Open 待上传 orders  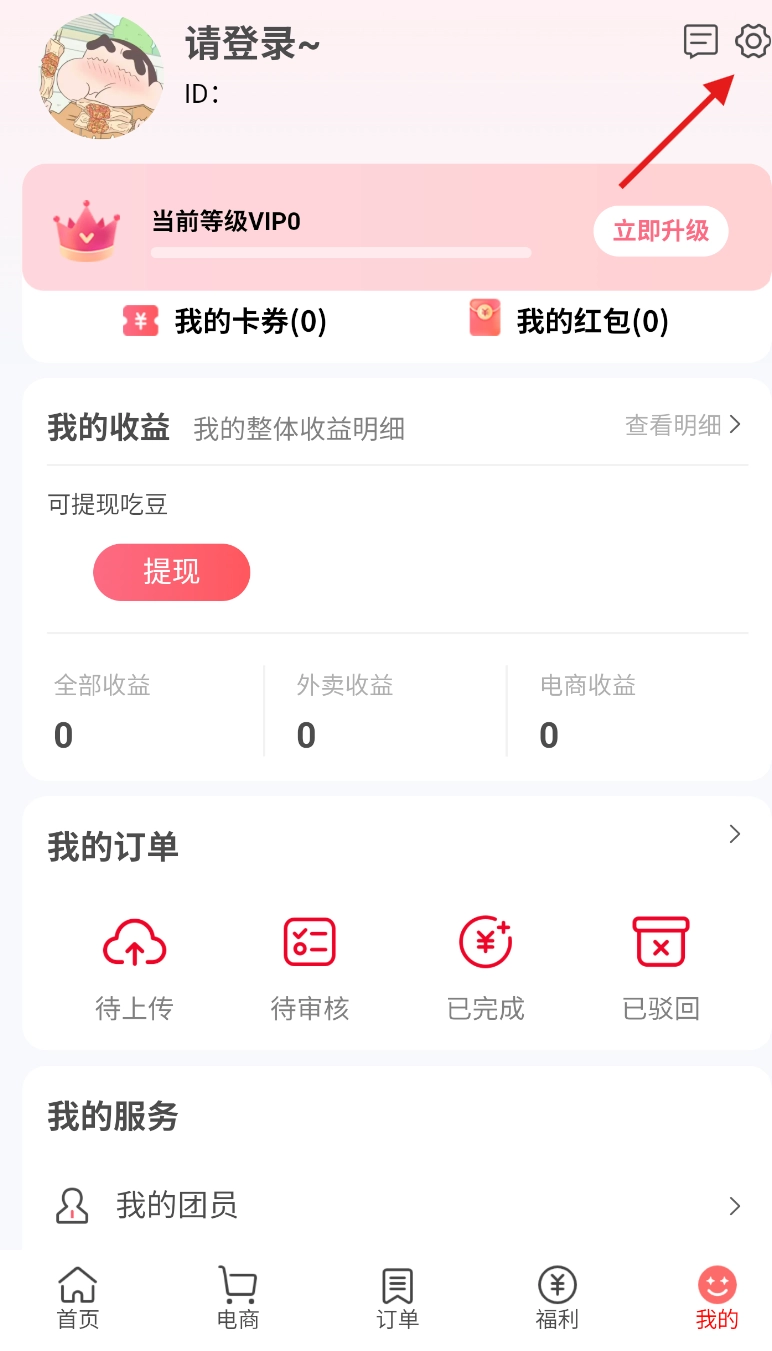(134, 967)
